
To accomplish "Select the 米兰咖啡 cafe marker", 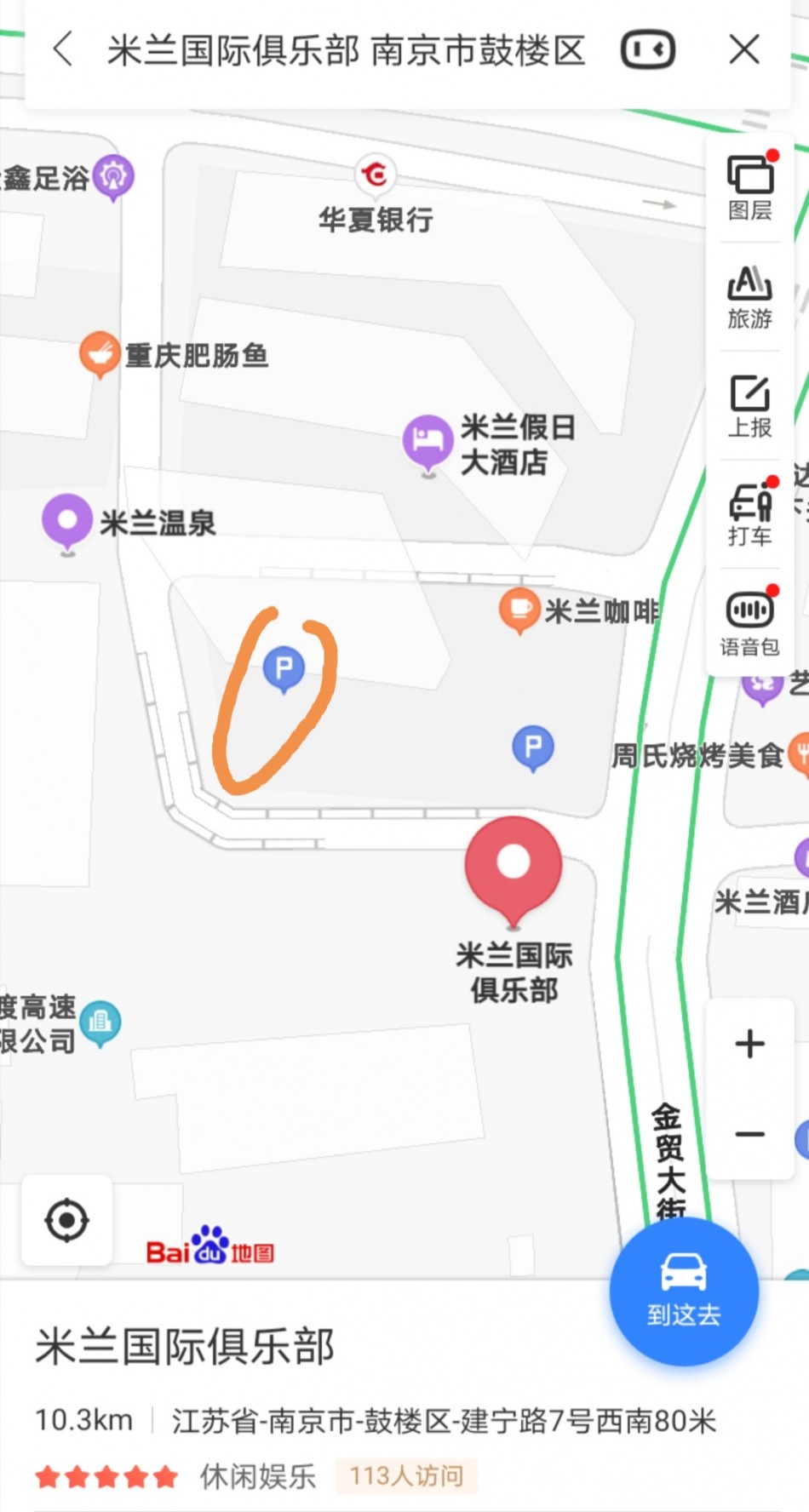I will click(519, 609).
